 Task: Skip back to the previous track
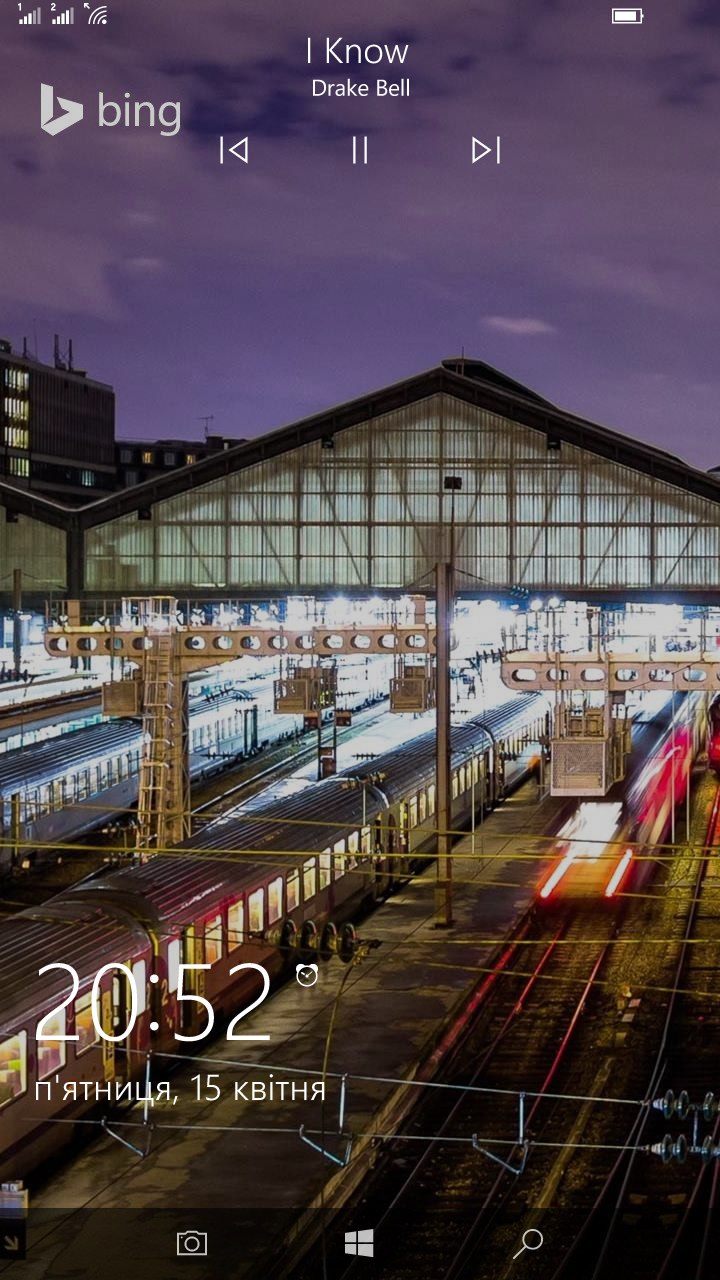click(234, 150)
